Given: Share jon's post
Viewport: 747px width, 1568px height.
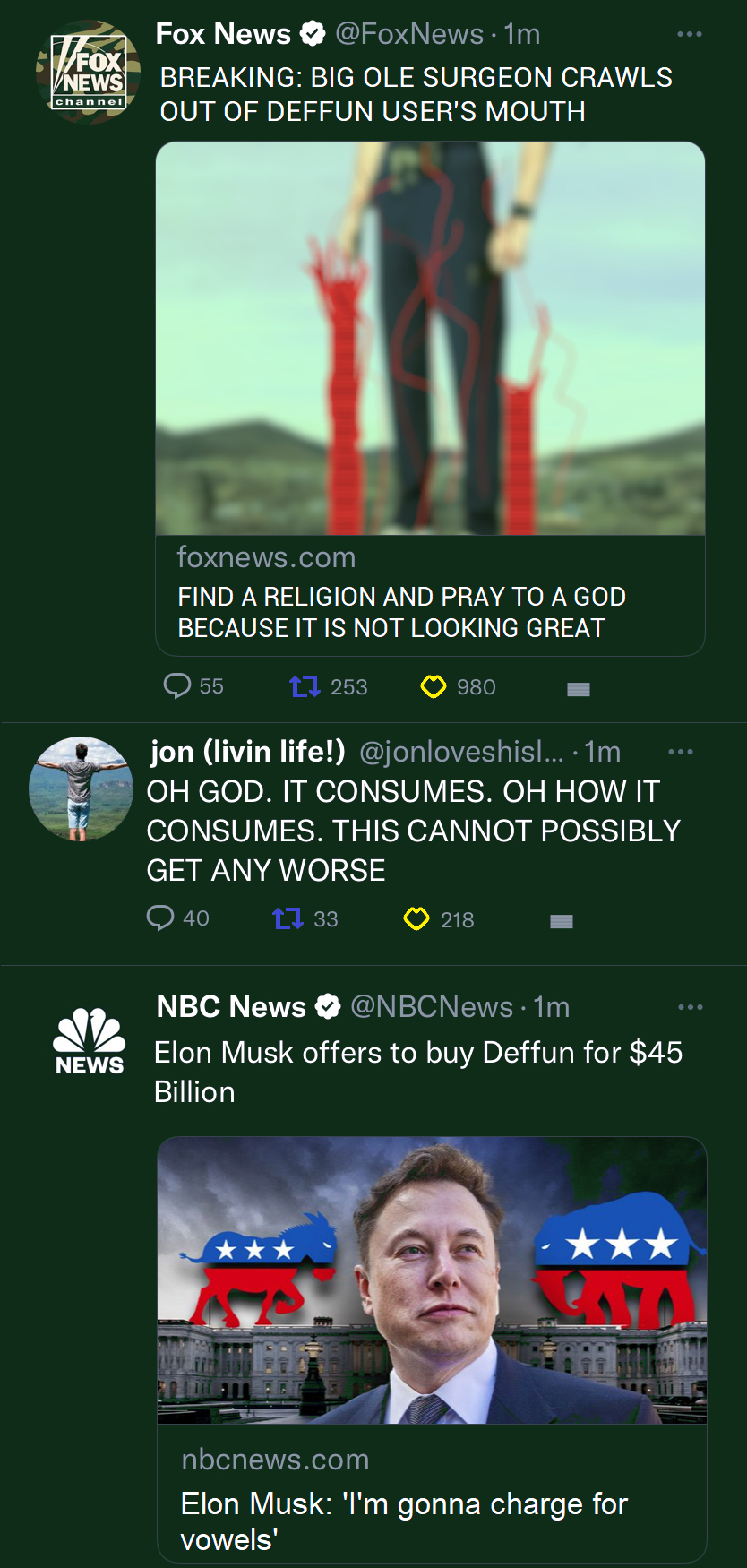Looking at the screenshot, I should 562,921.
